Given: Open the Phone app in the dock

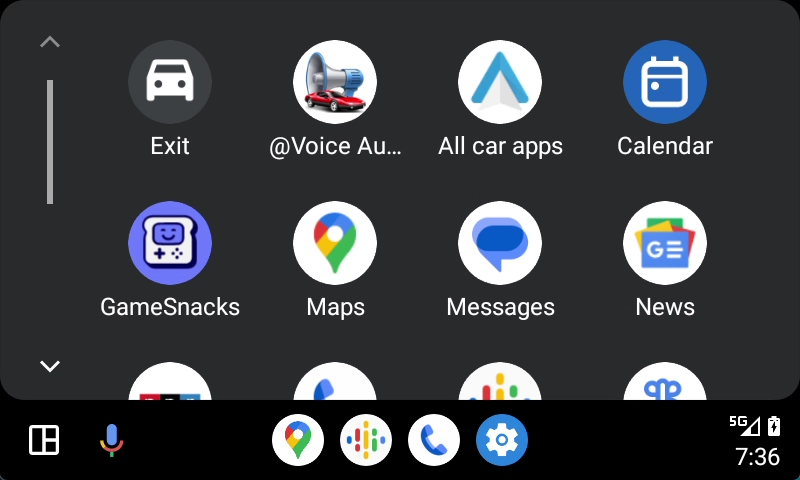Looking at the screenshot, I should tap(434, 440).
